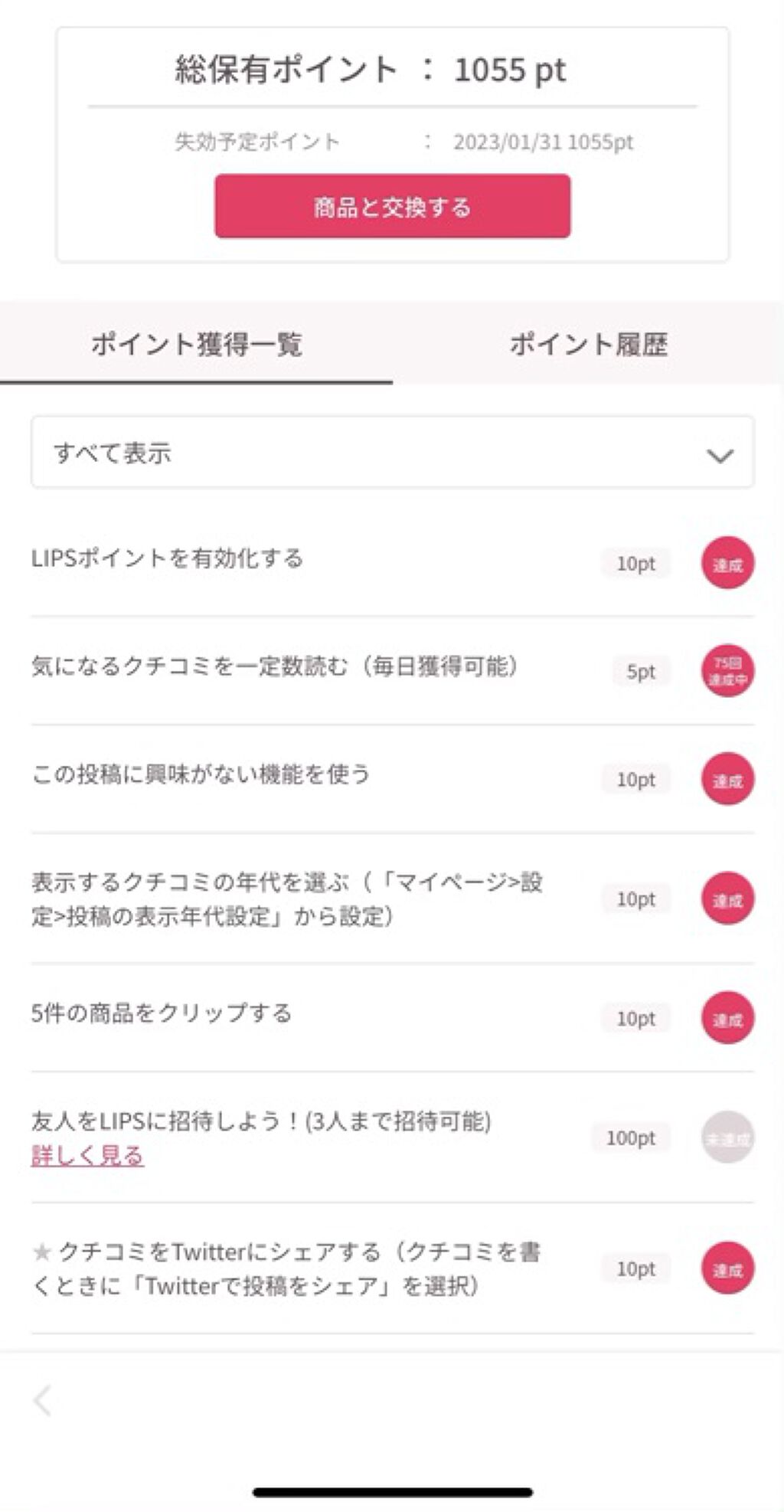Switch to the ポイント履歴 tab
Image resolution: width=784 pixels, height=1512 pixels.
[588, 344]
